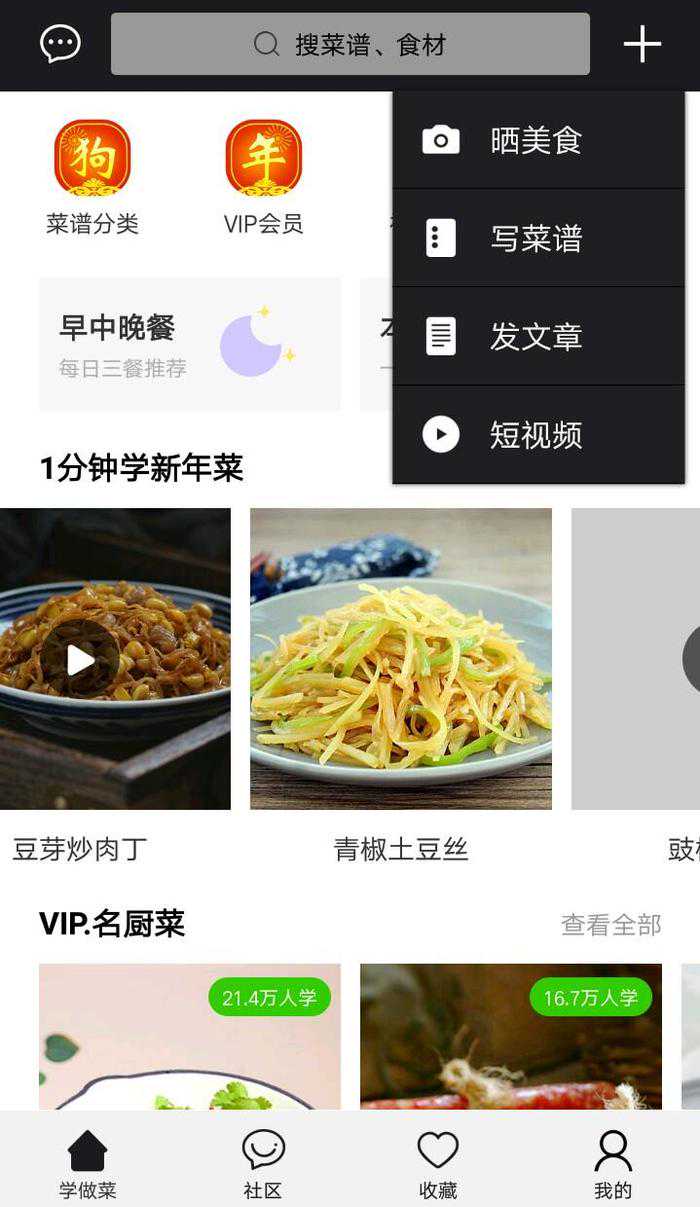Open the 青椒土豆丝 recipe video
The height and width of the screenshot is (1207, 700).
pyautogui.click(x=400, y=659)
